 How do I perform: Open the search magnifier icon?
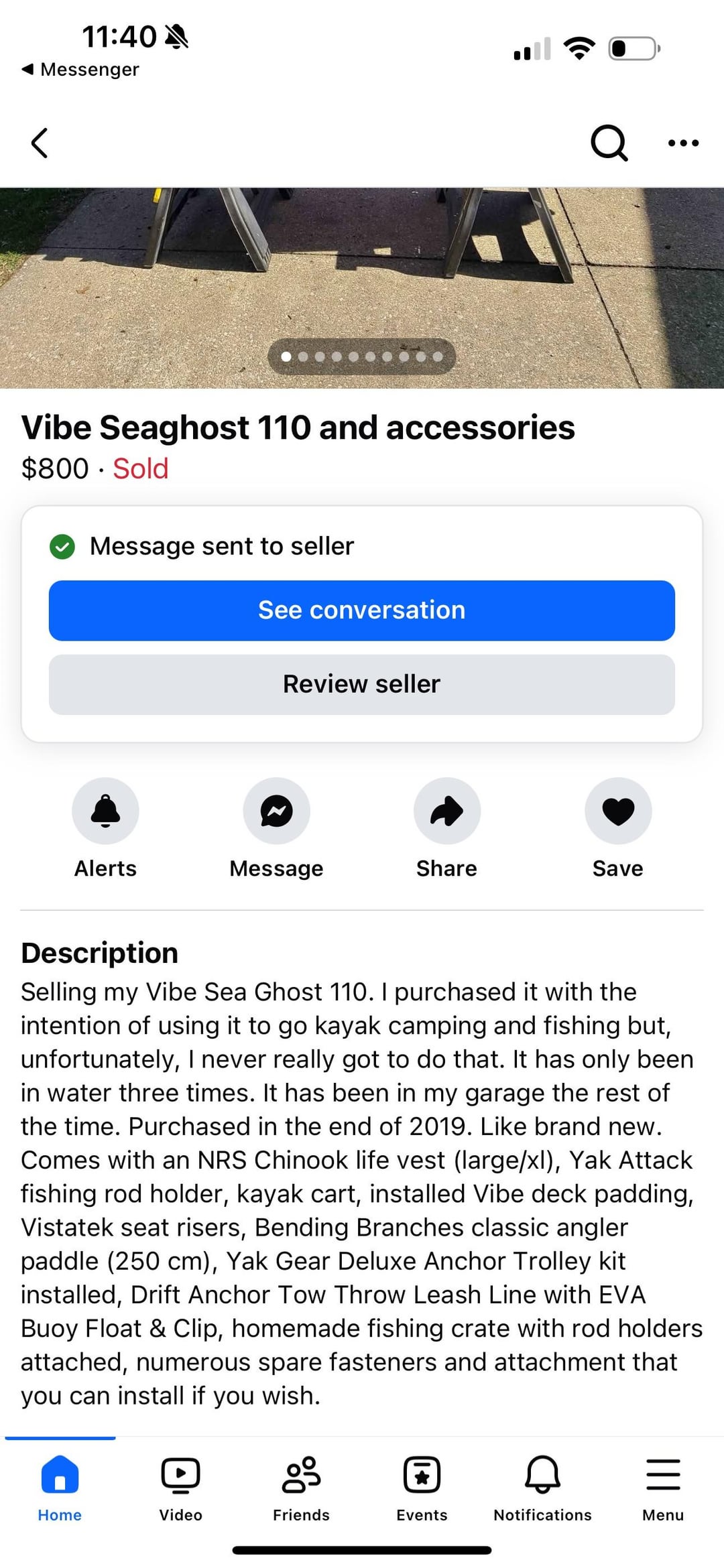click(609, 143)
